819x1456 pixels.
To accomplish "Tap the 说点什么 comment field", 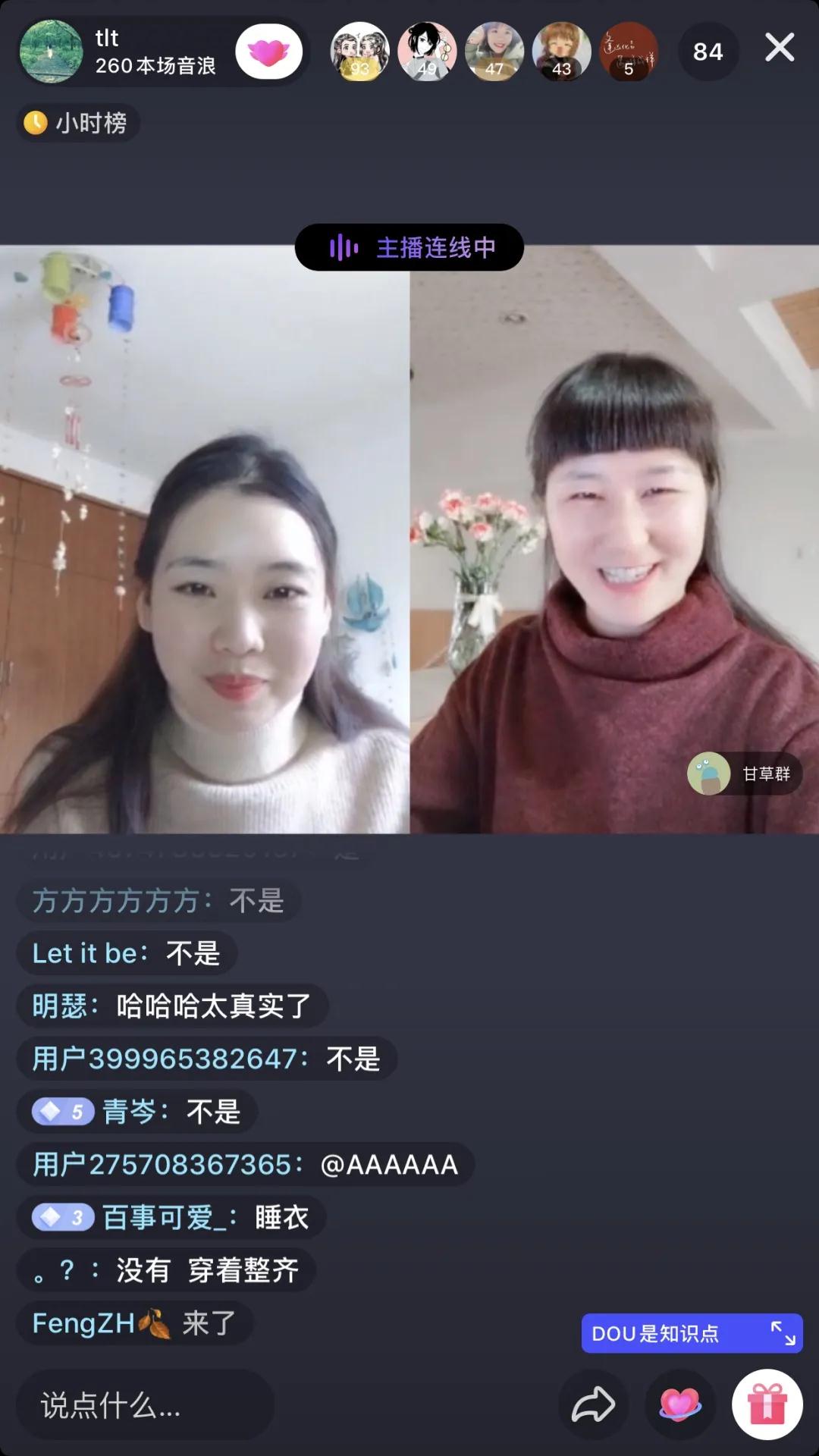I will pos(144,1405).
